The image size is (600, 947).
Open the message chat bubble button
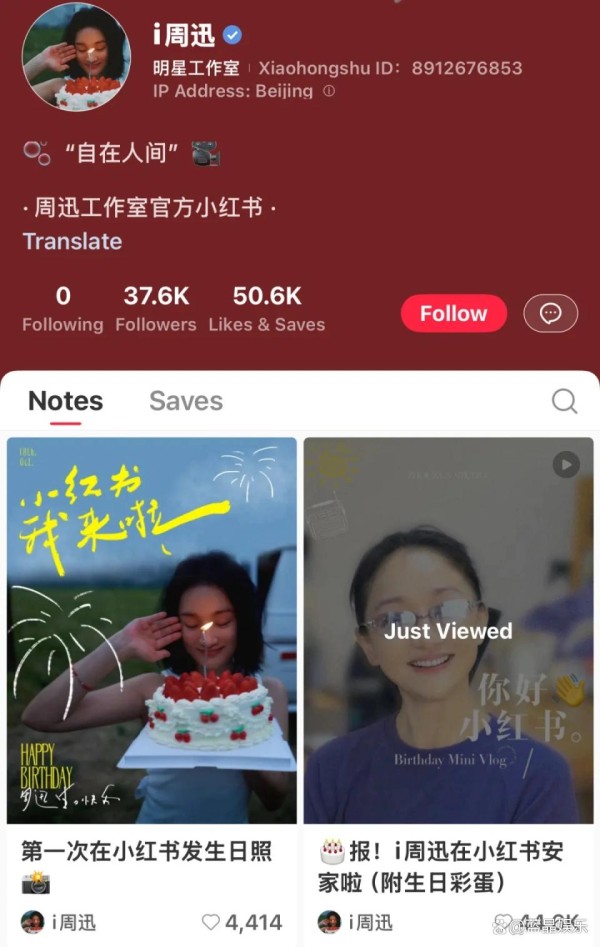coord(550,313)
